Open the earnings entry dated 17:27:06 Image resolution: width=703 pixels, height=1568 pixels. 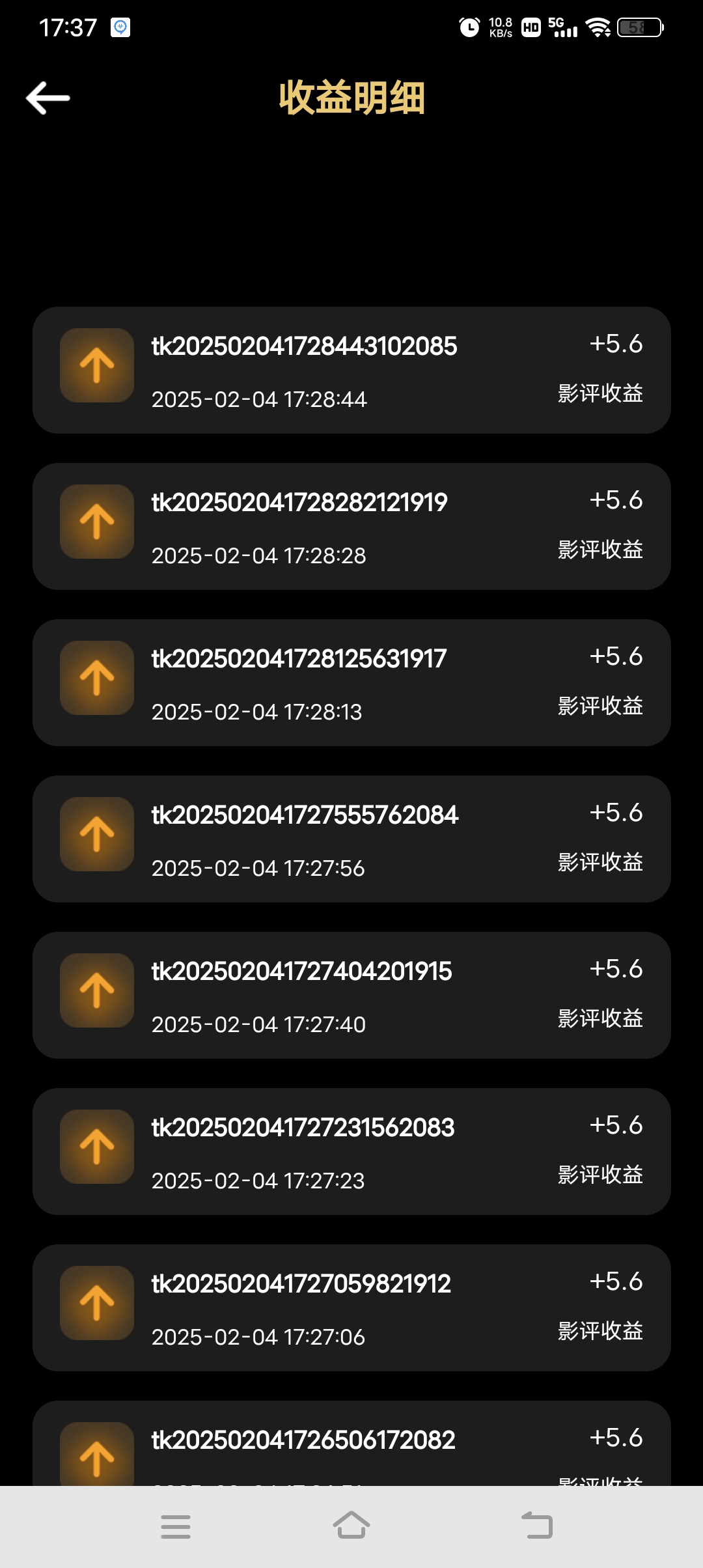point(351,1308)
